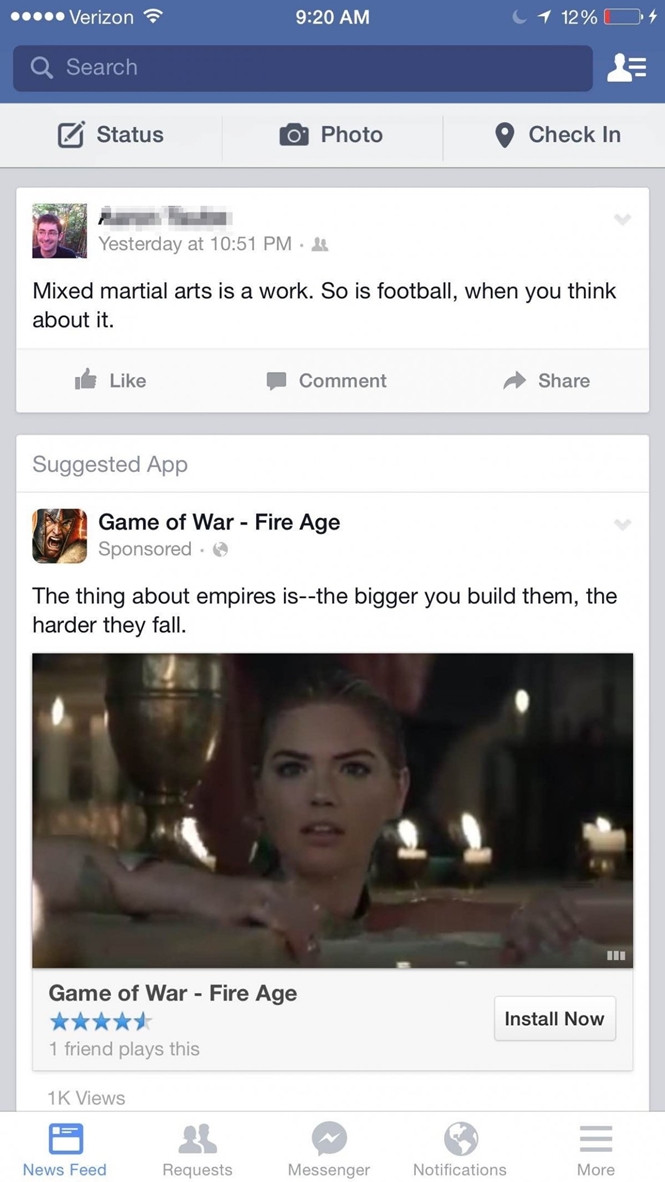This screenshot has height=1182, width=665.
Task: Switch to the Requests tab
Action: tap(197, 1148)
